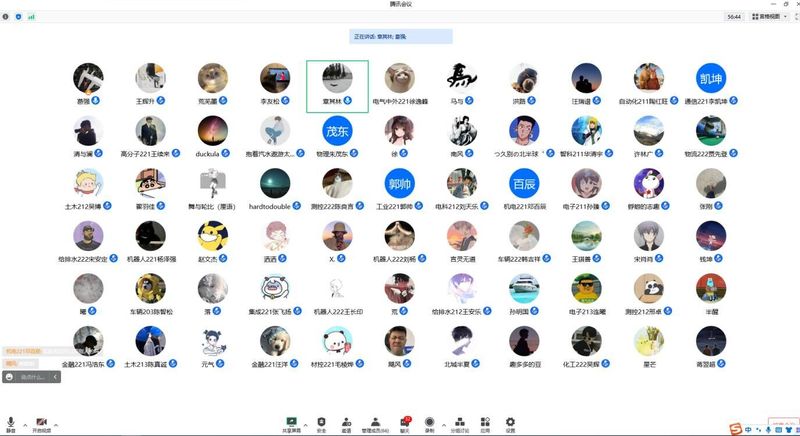Viewport: 800px width, 436px height.
Task: Open breakout room discussion
Action: 459,422
